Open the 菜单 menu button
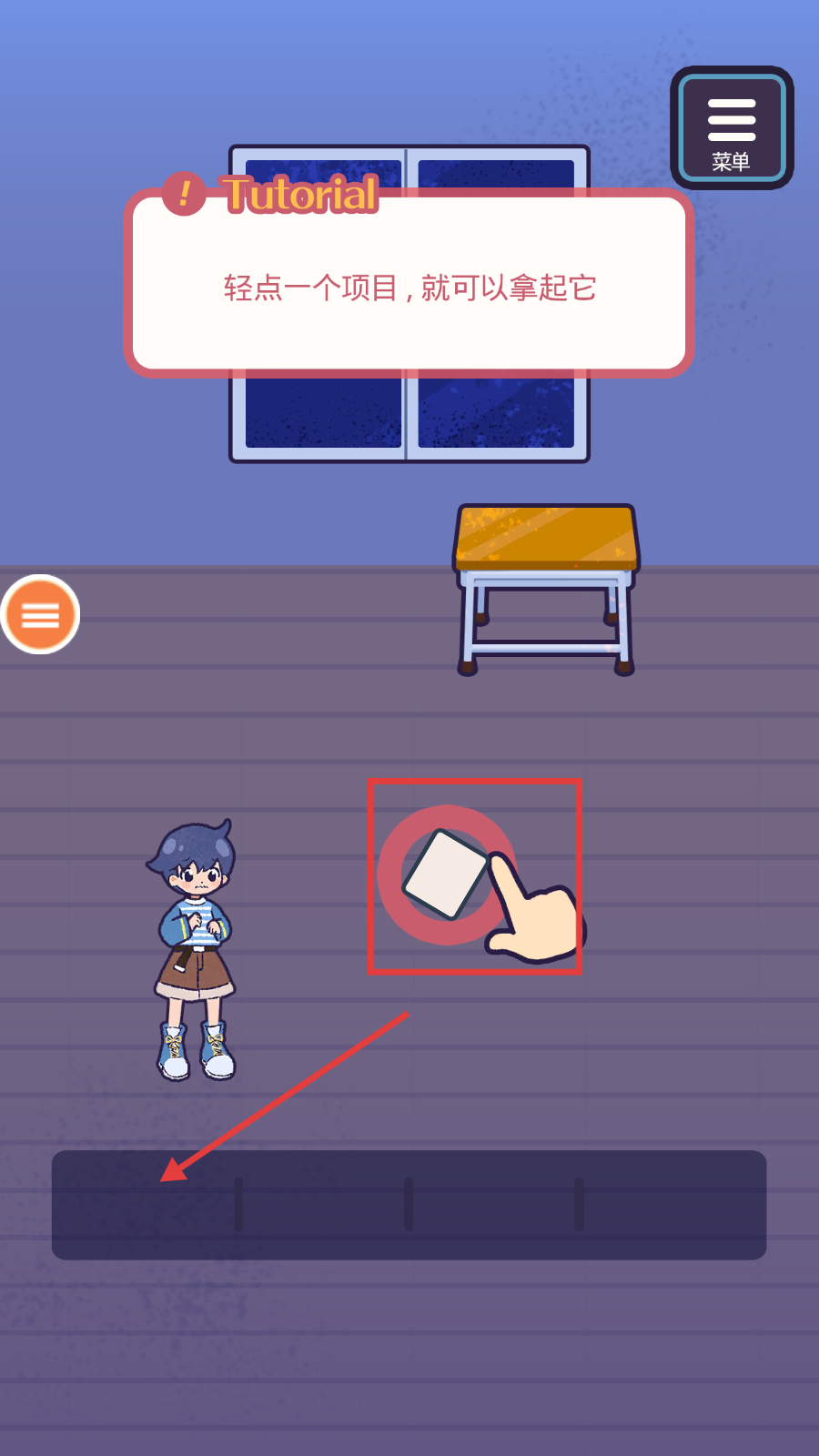This screenshot has height=1456, width=819. tap(732, 128)
